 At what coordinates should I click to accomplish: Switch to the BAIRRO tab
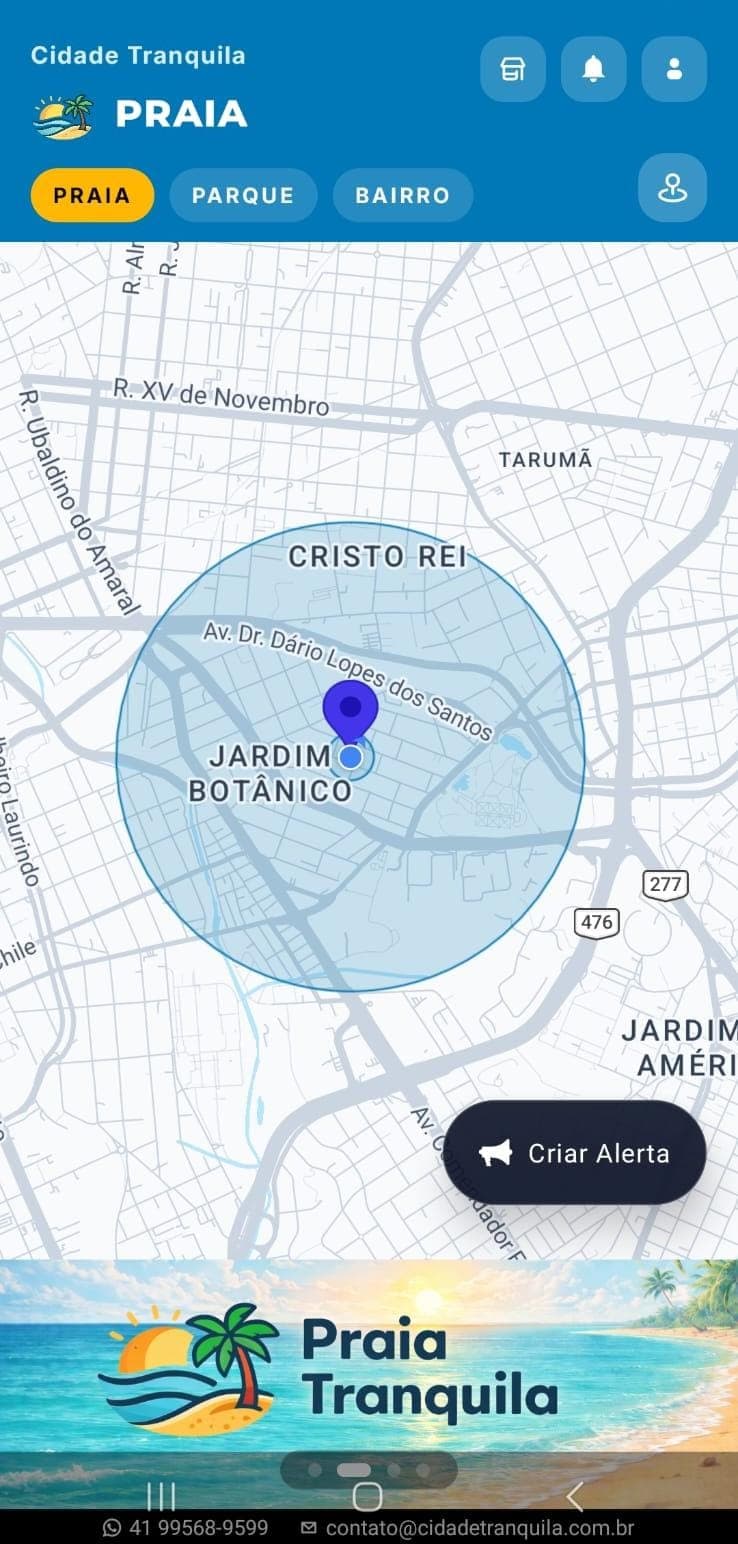pyautogui.click(x=402, y=195)
